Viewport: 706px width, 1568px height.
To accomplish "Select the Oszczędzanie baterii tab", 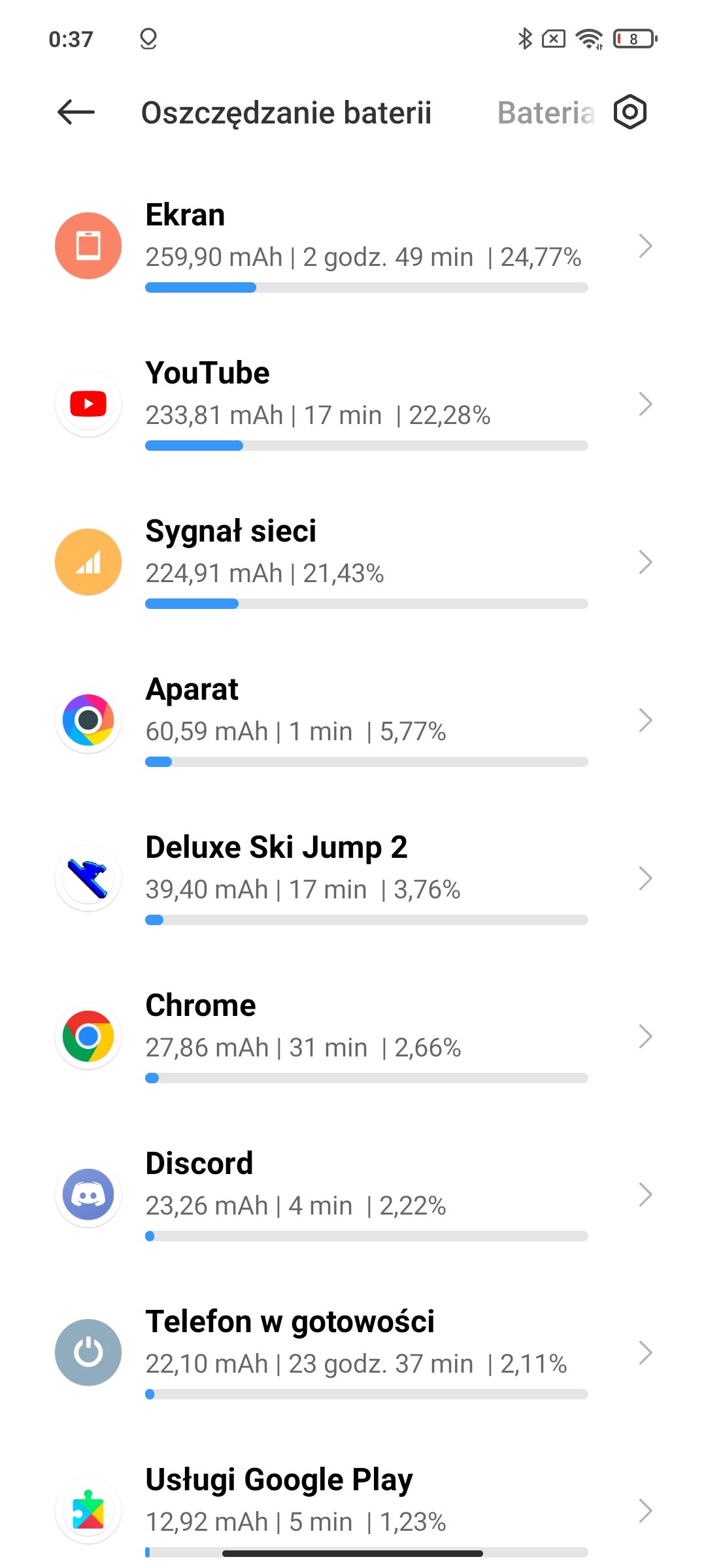I will (286, 112).
